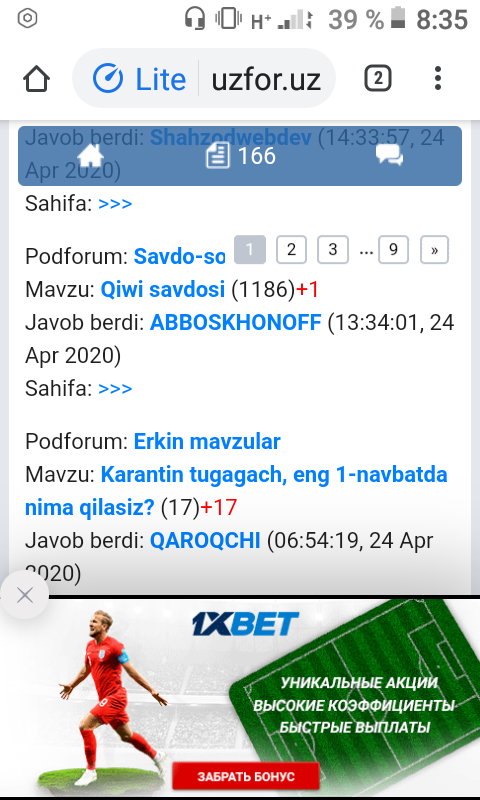
Task: Open the tab switcher showing 2 tabs
Action: click(377, 79)
